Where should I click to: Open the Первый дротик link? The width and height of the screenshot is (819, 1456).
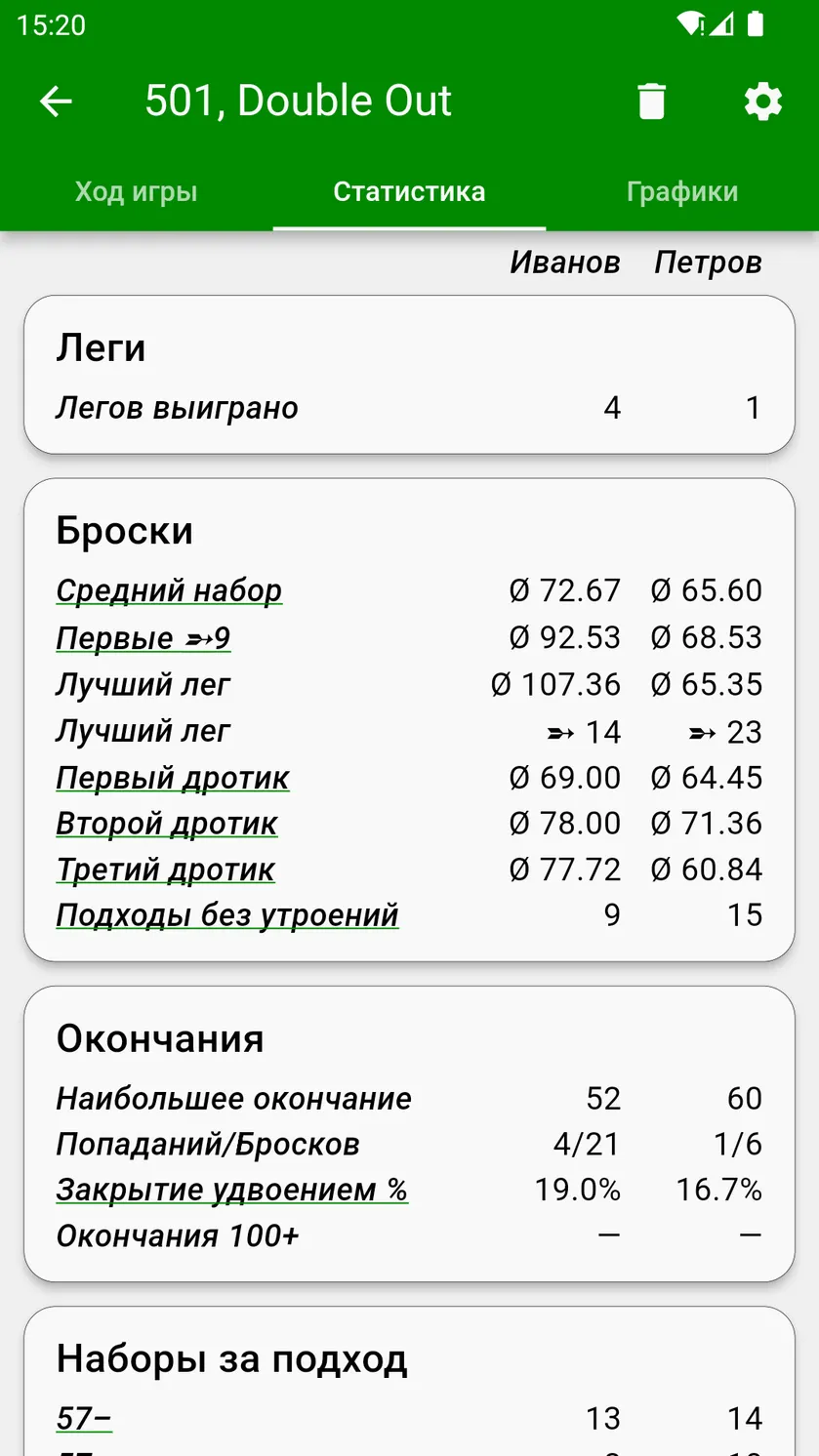[x=173, y=778]
